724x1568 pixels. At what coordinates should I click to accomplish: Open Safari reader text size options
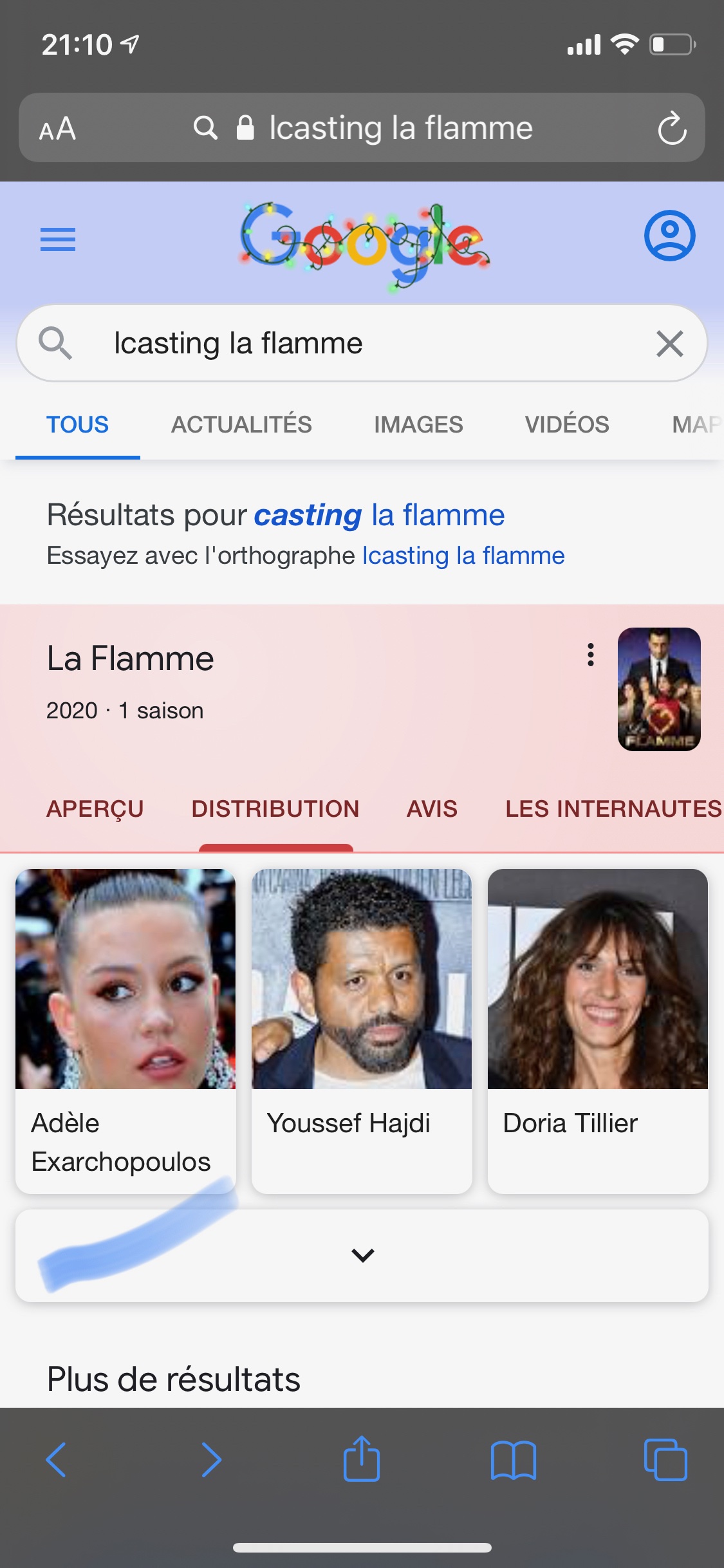pos(57,128)
